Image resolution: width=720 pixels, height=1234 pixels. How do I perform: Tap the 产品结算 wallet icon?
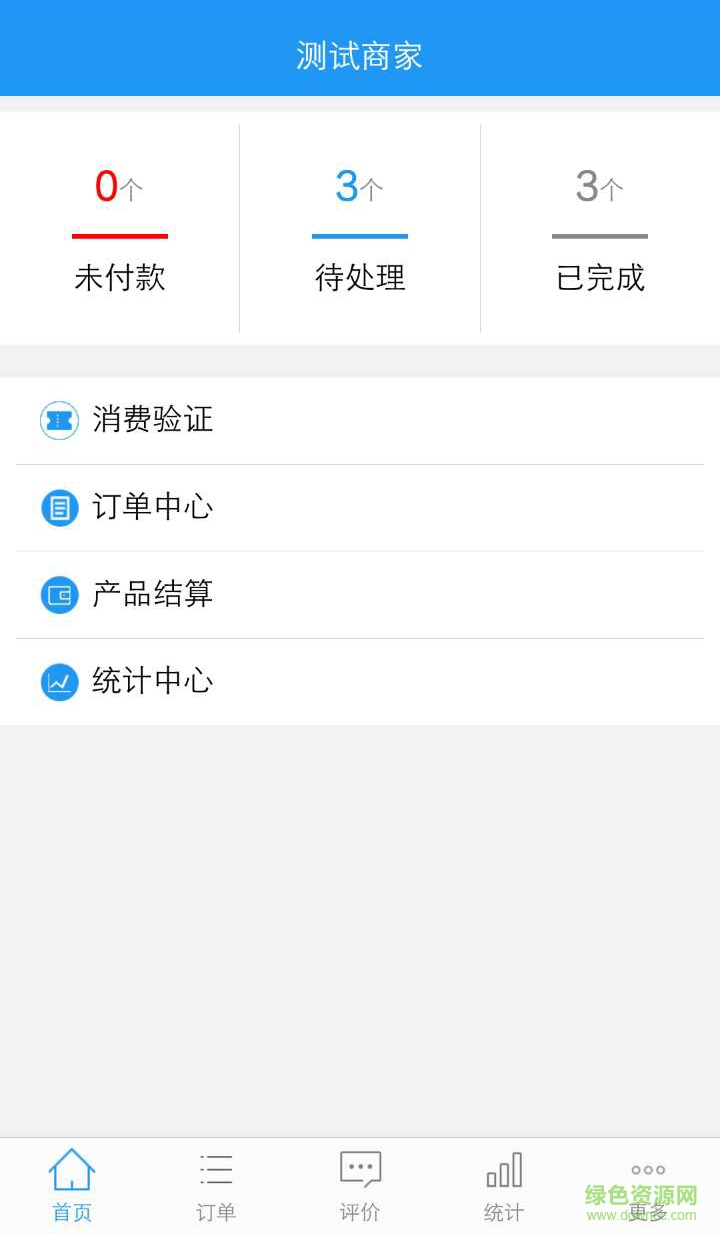click(x=58, y=594)
